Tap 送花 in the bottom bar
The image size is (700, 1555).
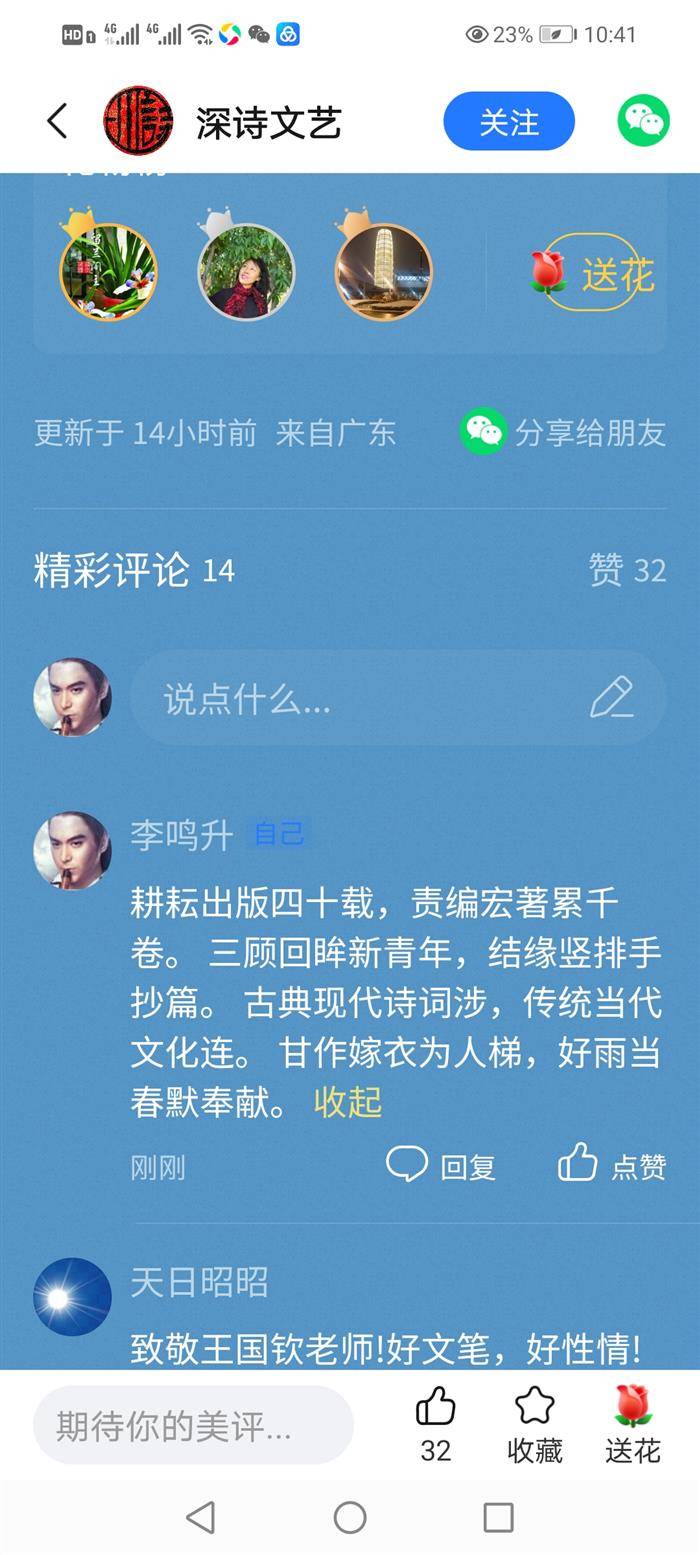click(x=632, y=1425)
